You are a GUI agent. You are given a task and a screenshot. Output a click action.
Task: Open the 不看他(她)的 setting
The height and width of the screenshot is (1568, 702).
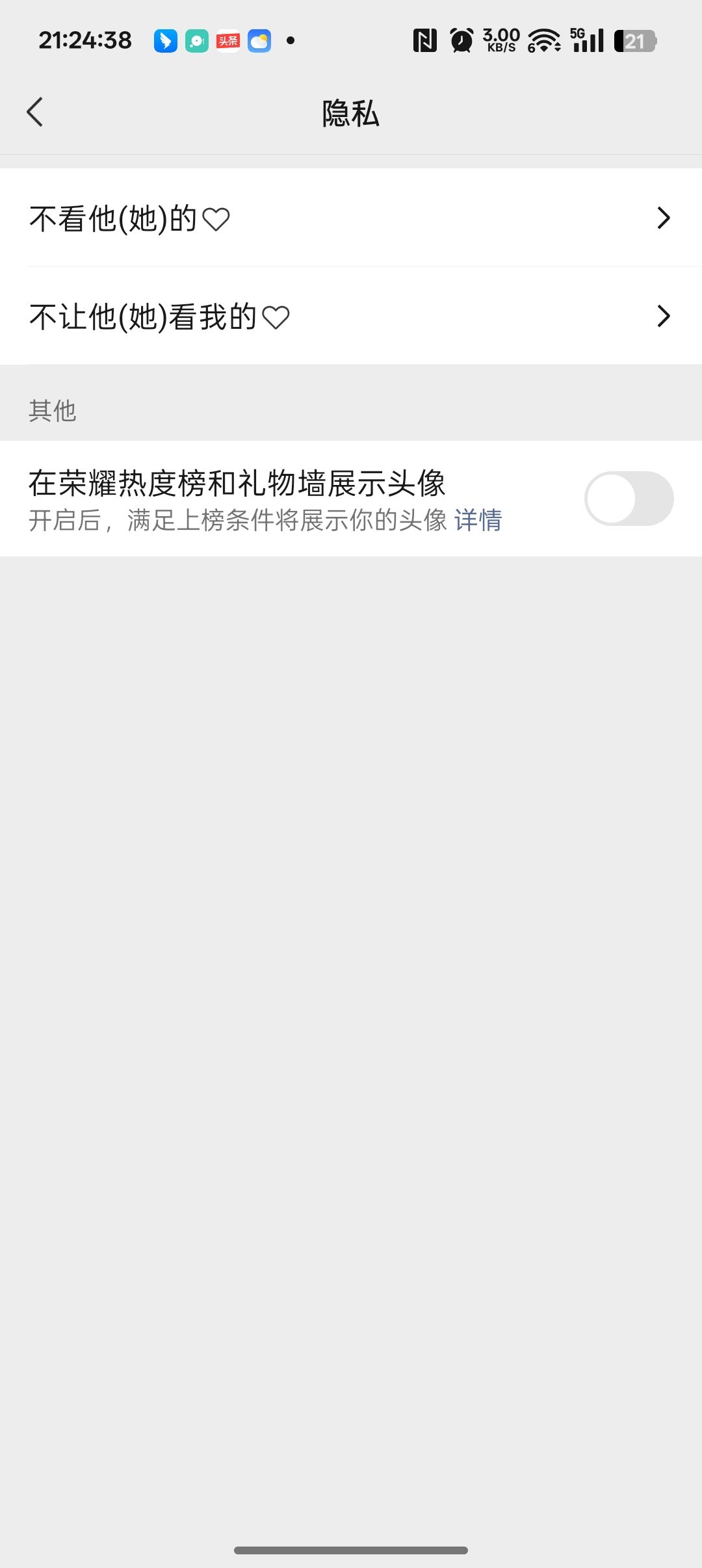point(351,218)
